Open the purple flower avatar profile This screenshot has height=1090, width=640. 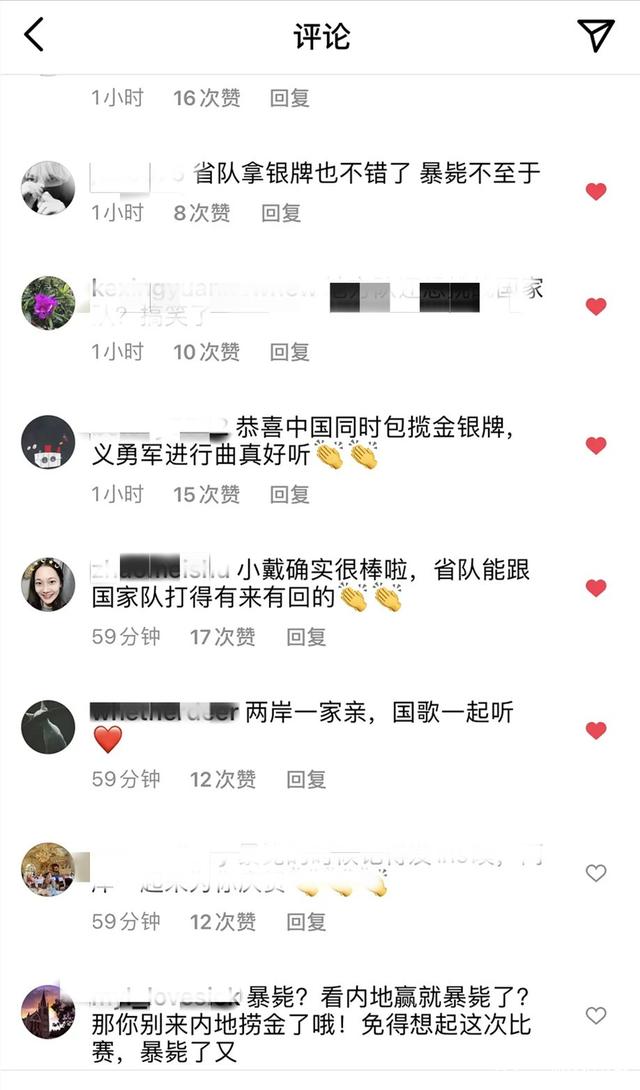[48, 302]
